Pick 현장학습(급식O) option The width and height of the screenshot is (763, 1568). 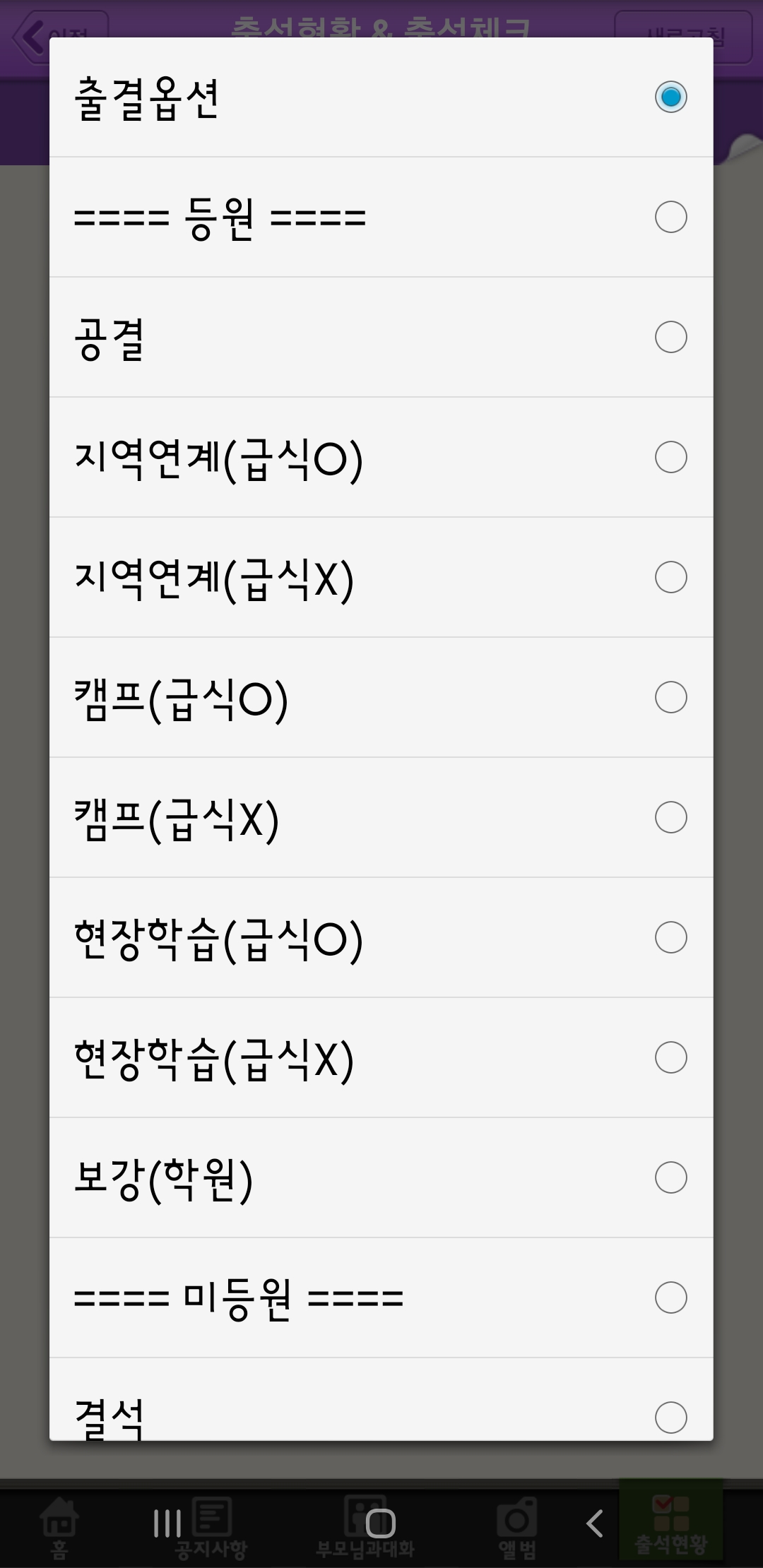[381, 937]
